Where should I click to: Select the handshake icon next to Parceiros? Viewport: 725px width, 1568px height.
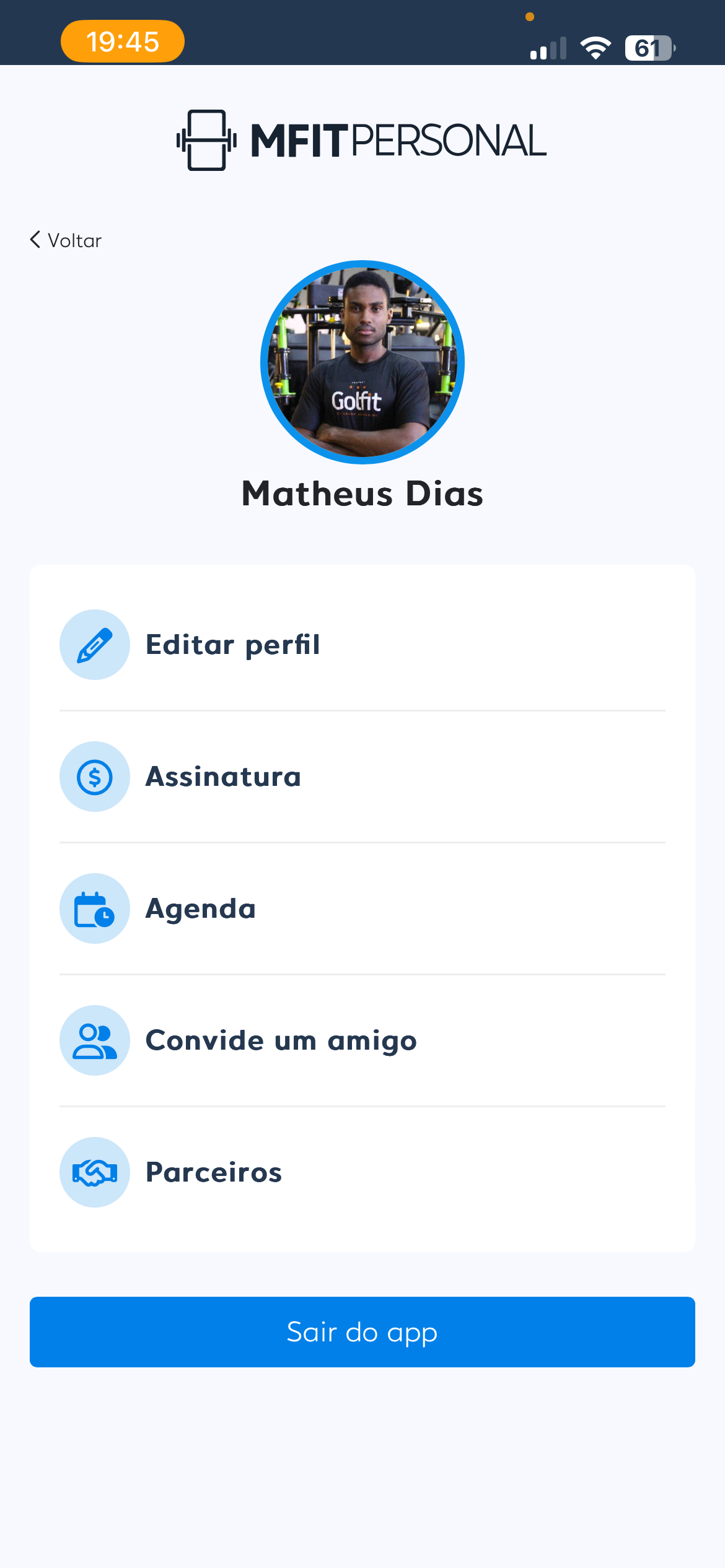coord(94,1172)
